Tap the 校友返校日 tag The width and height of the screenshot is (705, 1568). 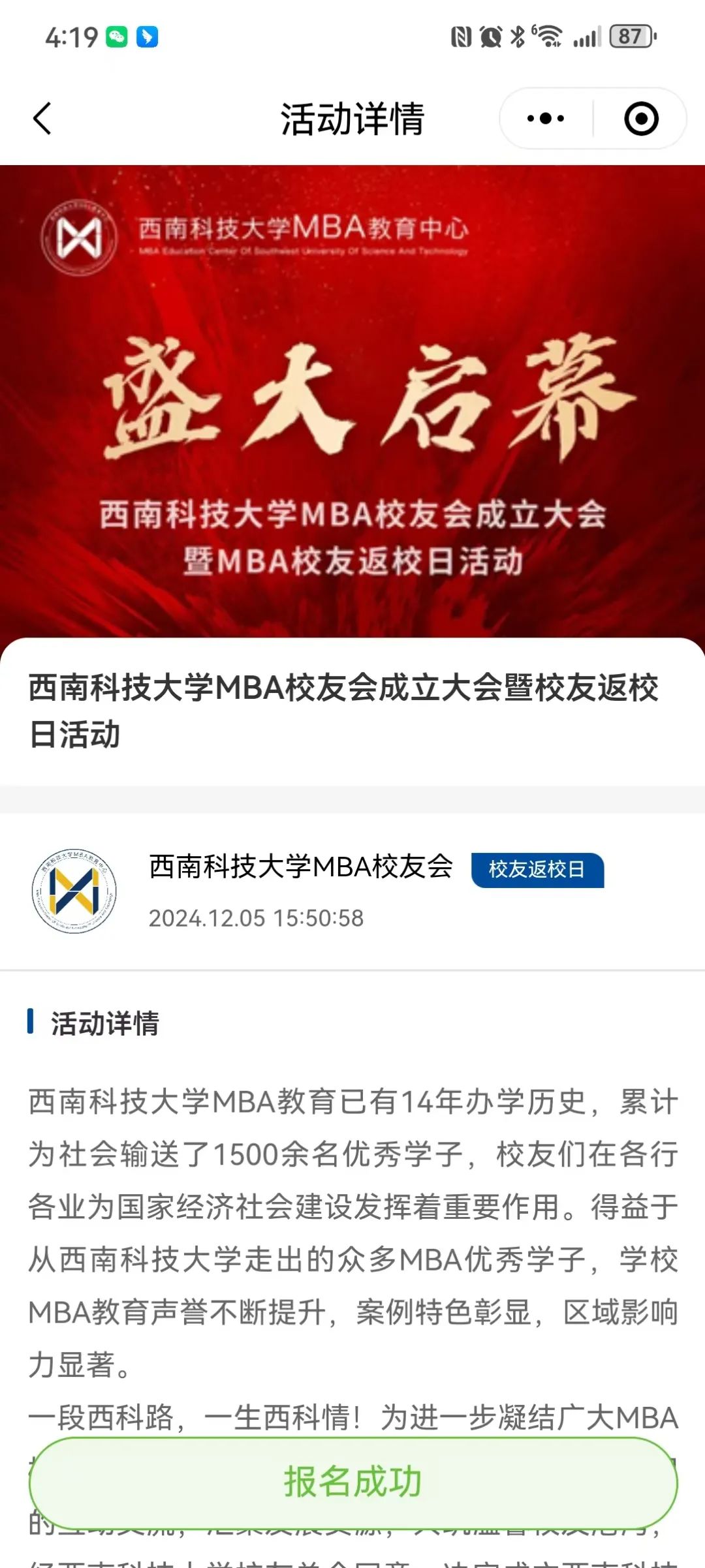[x=537, y=870]
